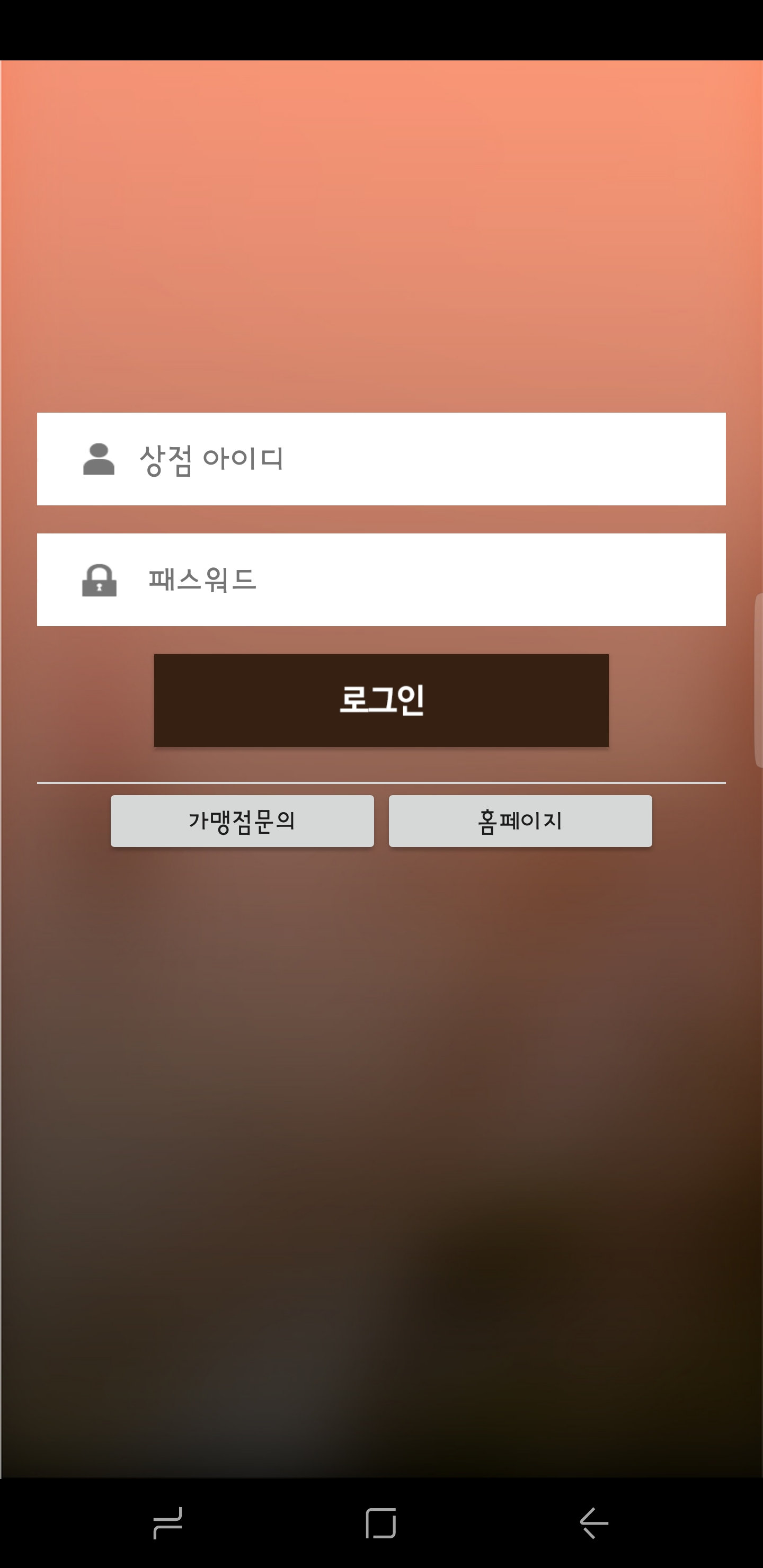Tap the 로그인 button
Image resolution: width=763 pixels, height=1568 pixels.
pyautogui.click(x=381, y=700)
